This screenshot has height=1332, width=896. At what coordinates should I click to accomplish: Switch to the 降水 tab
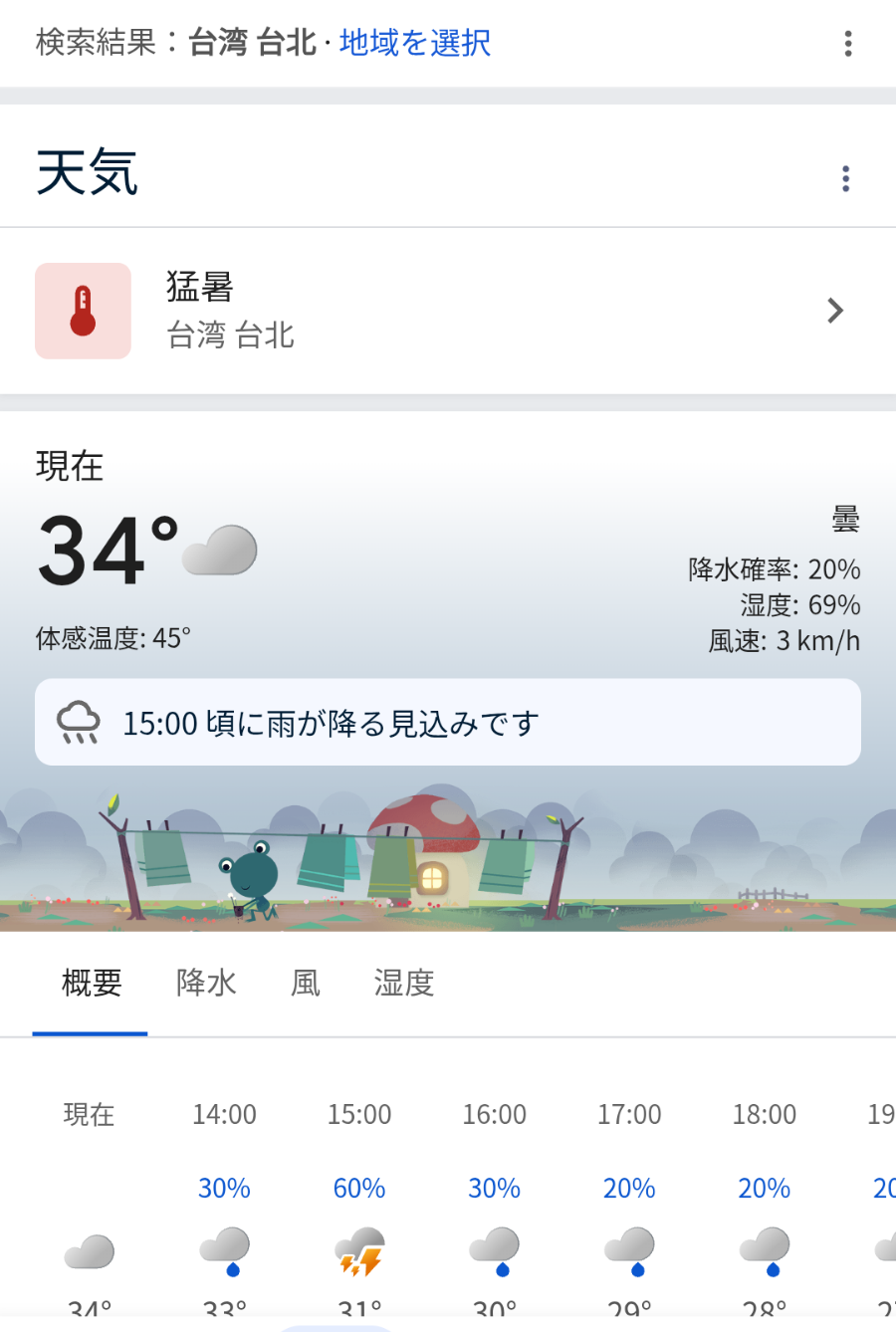[206, 984]
